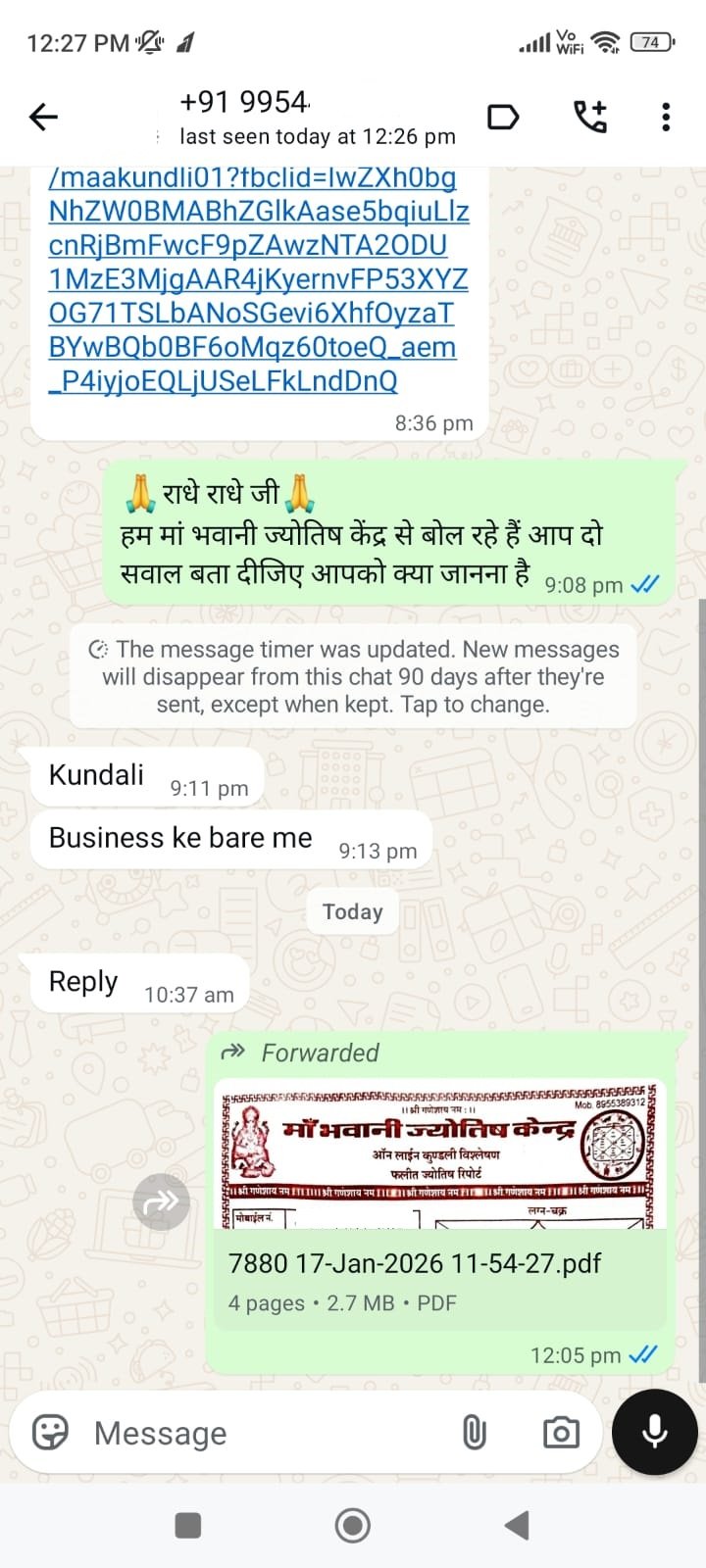
Task: Focus the Message text field
Action: [265, 1433]
